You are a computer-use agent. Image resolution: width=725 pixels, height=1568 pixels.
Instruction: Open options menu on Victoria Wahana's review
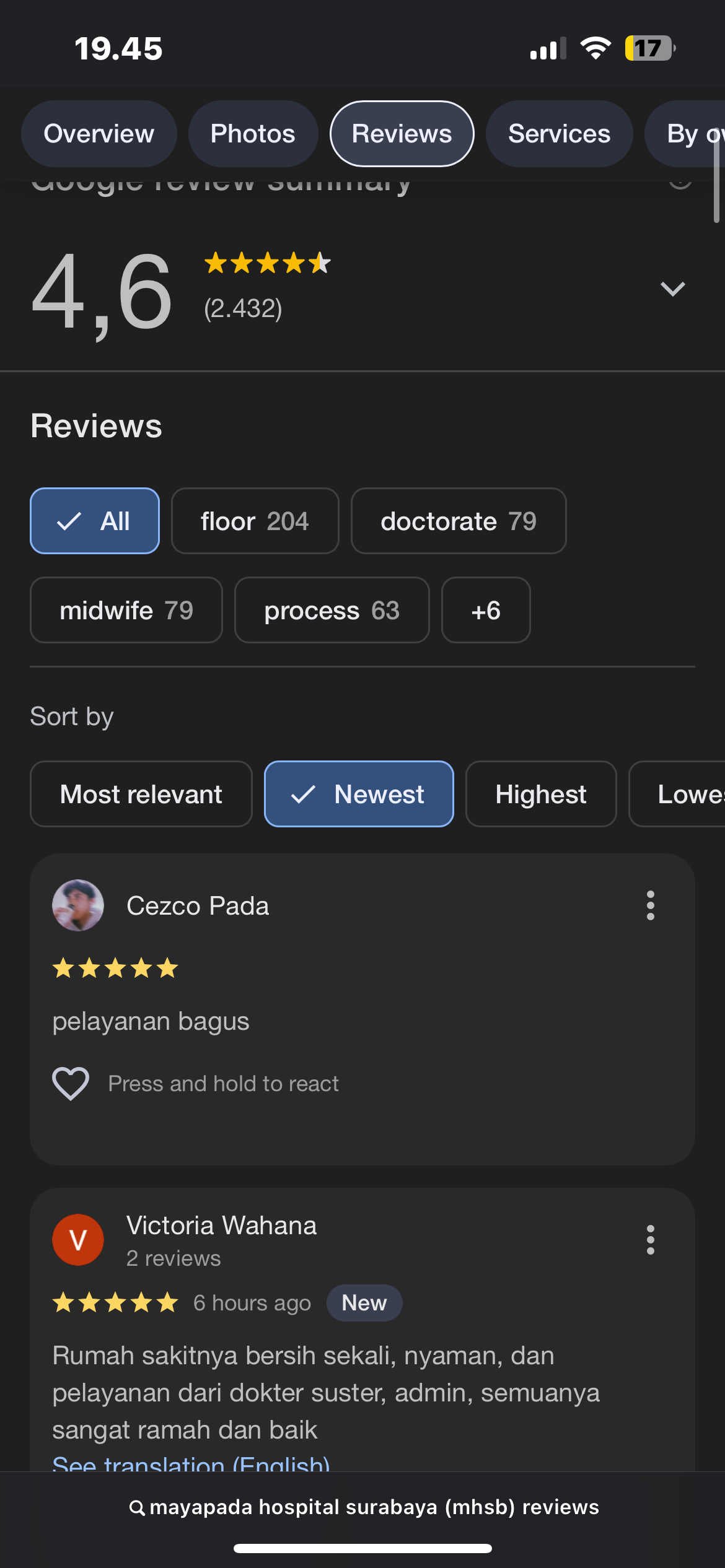point(651,1240)
